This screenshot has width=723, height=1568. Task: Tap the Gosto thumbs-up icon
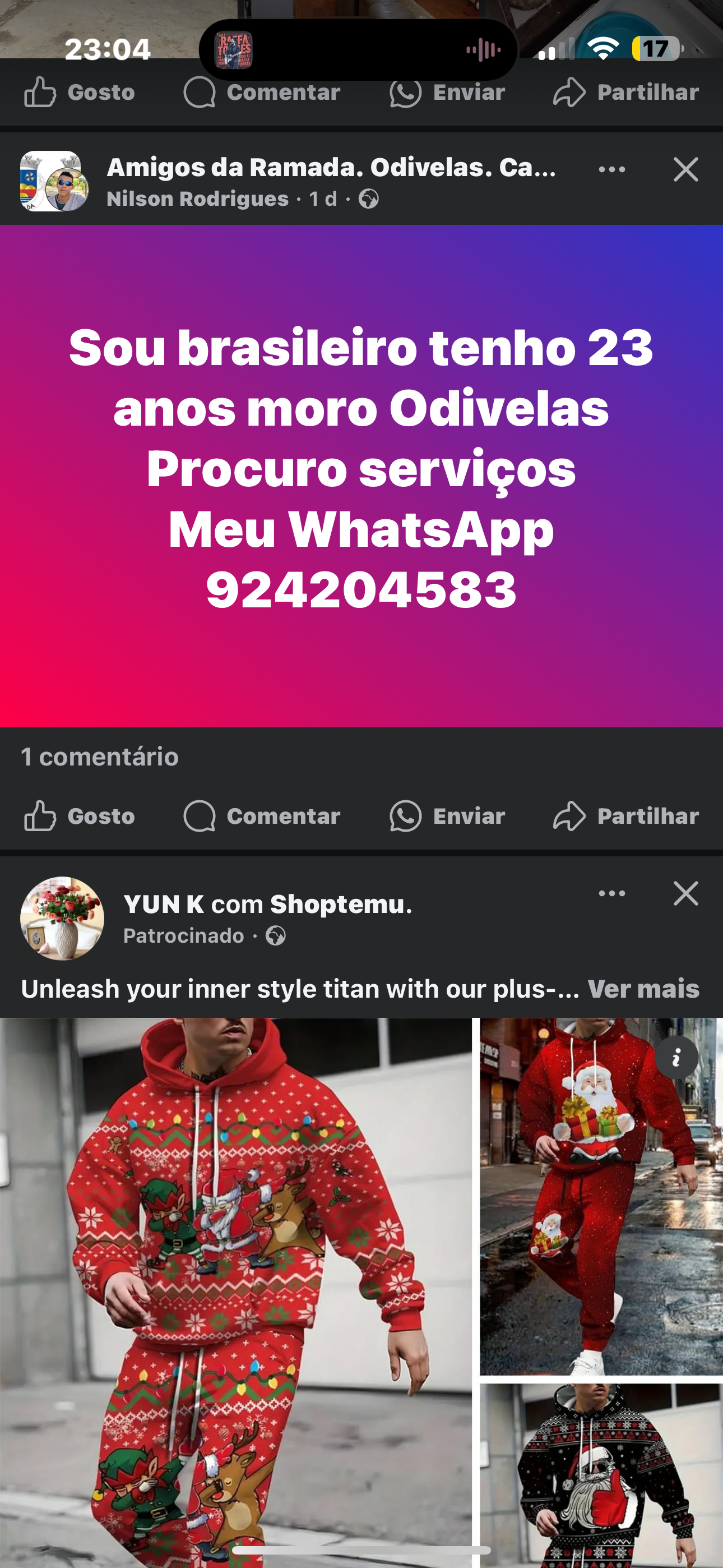[x=40, y=92]
